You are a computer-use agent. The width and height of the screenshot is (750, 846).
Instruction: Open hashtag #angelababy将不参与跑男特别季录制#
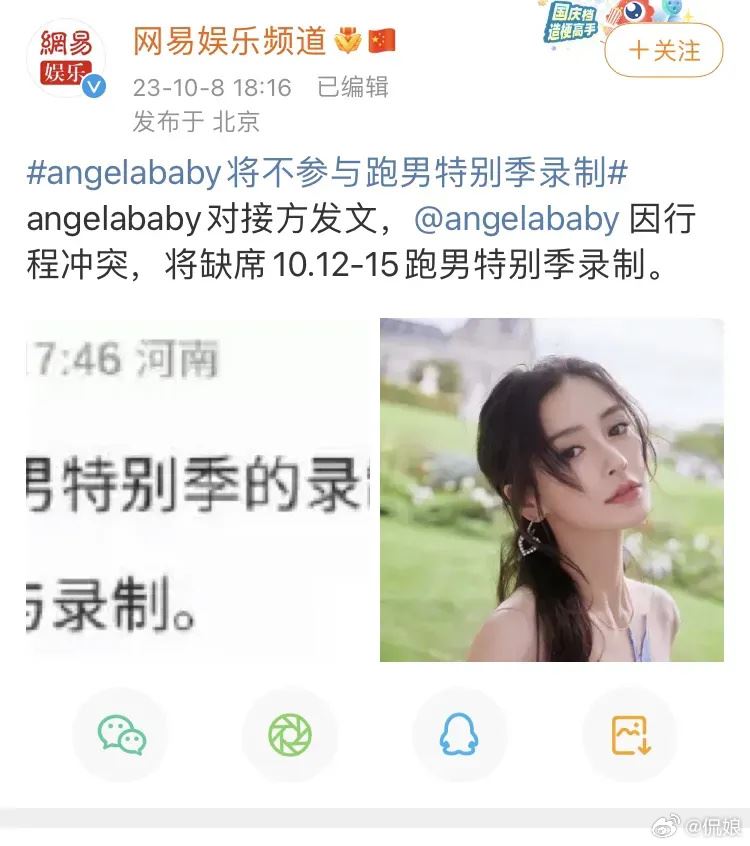(x=327, y=172)
